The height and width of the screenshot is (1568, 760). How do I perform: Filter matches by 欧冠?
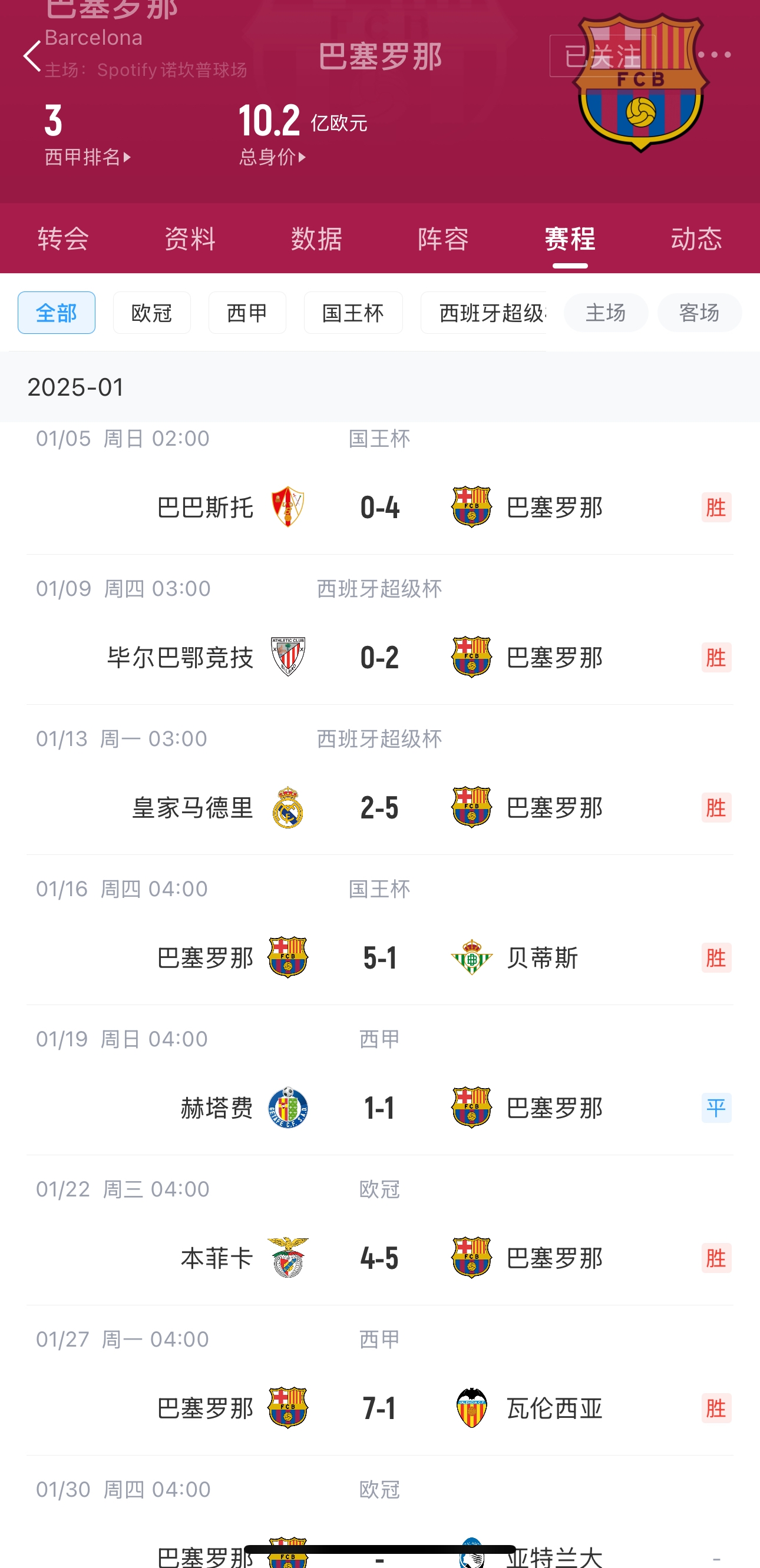pyautogui.click(x=151, y=313)
